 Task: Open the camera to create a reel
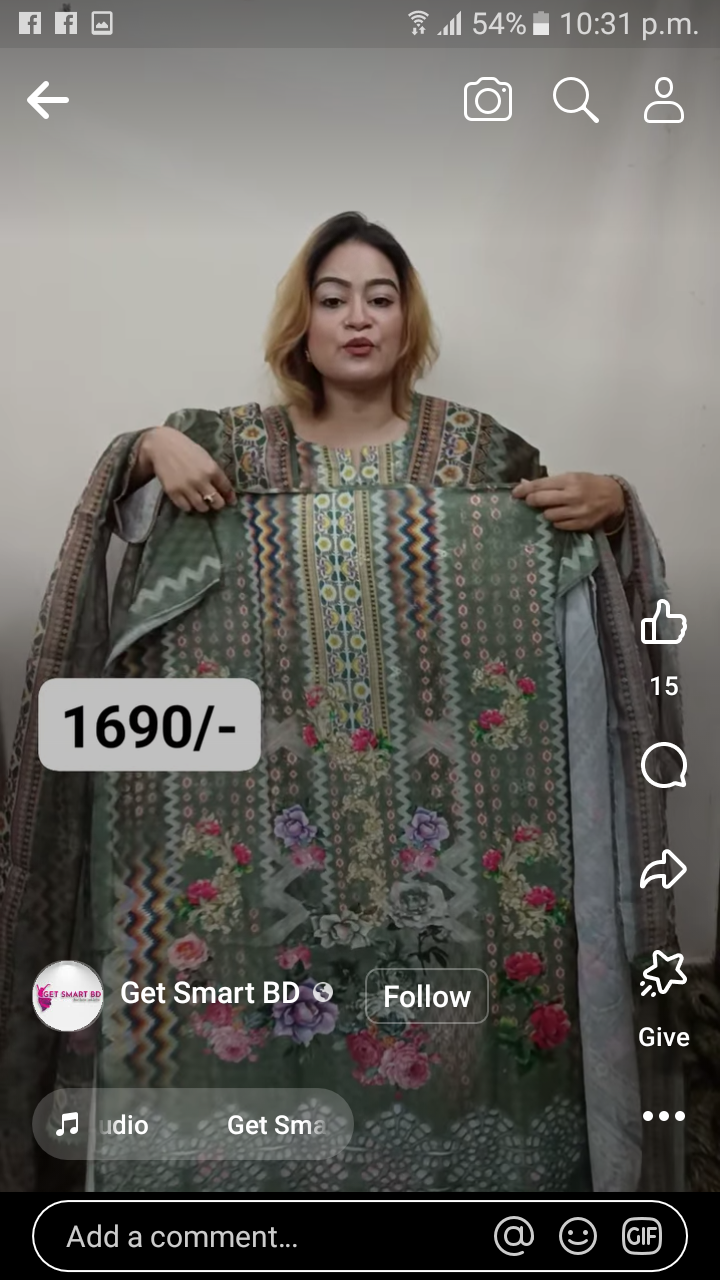[x=488, y=101]
